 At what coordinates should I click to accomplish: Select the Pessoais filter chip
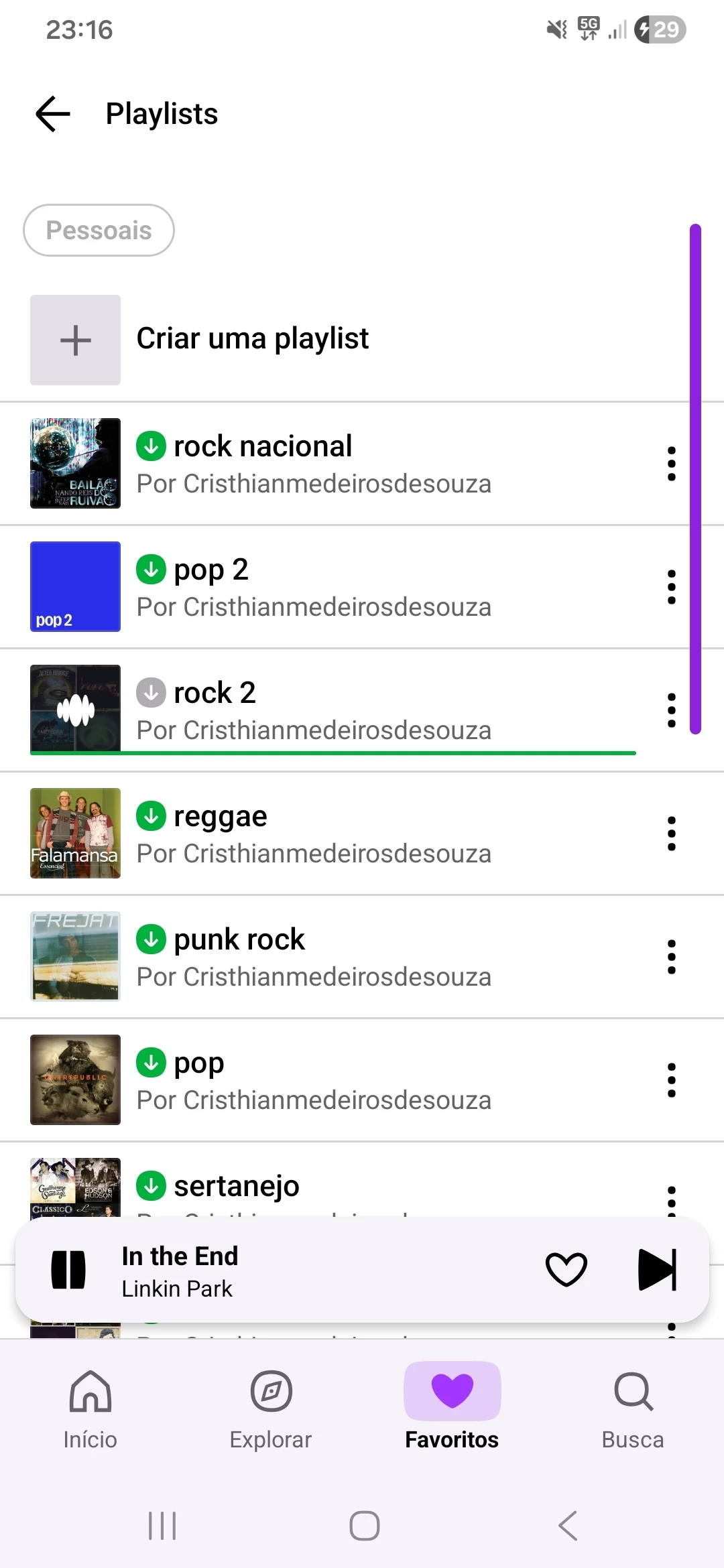pyautogui.click(x=99, y=231)
